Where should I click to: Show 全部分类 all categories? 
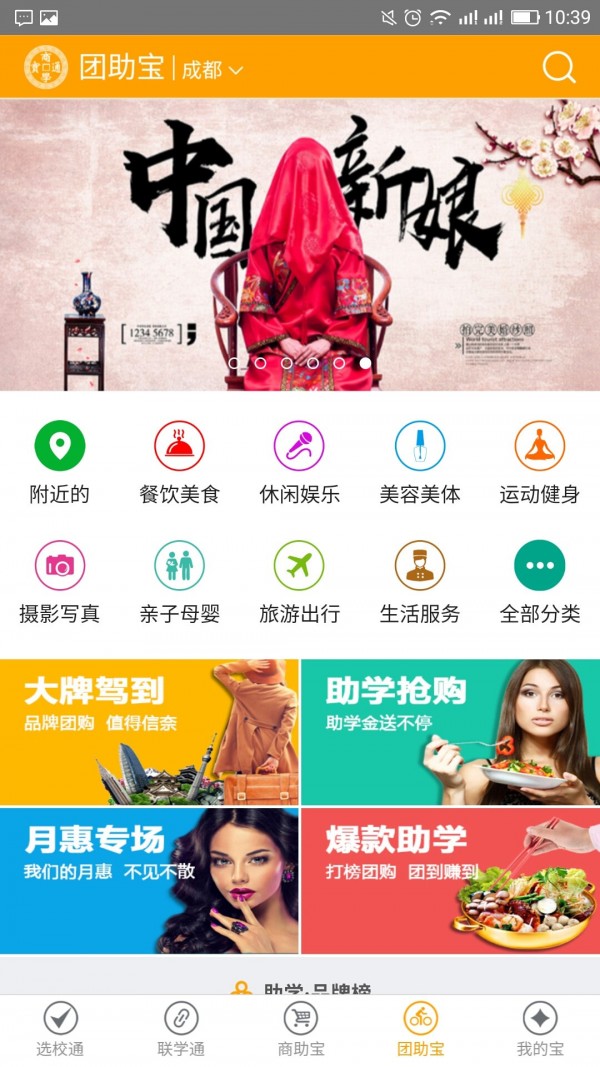click(x=540, y=582)
